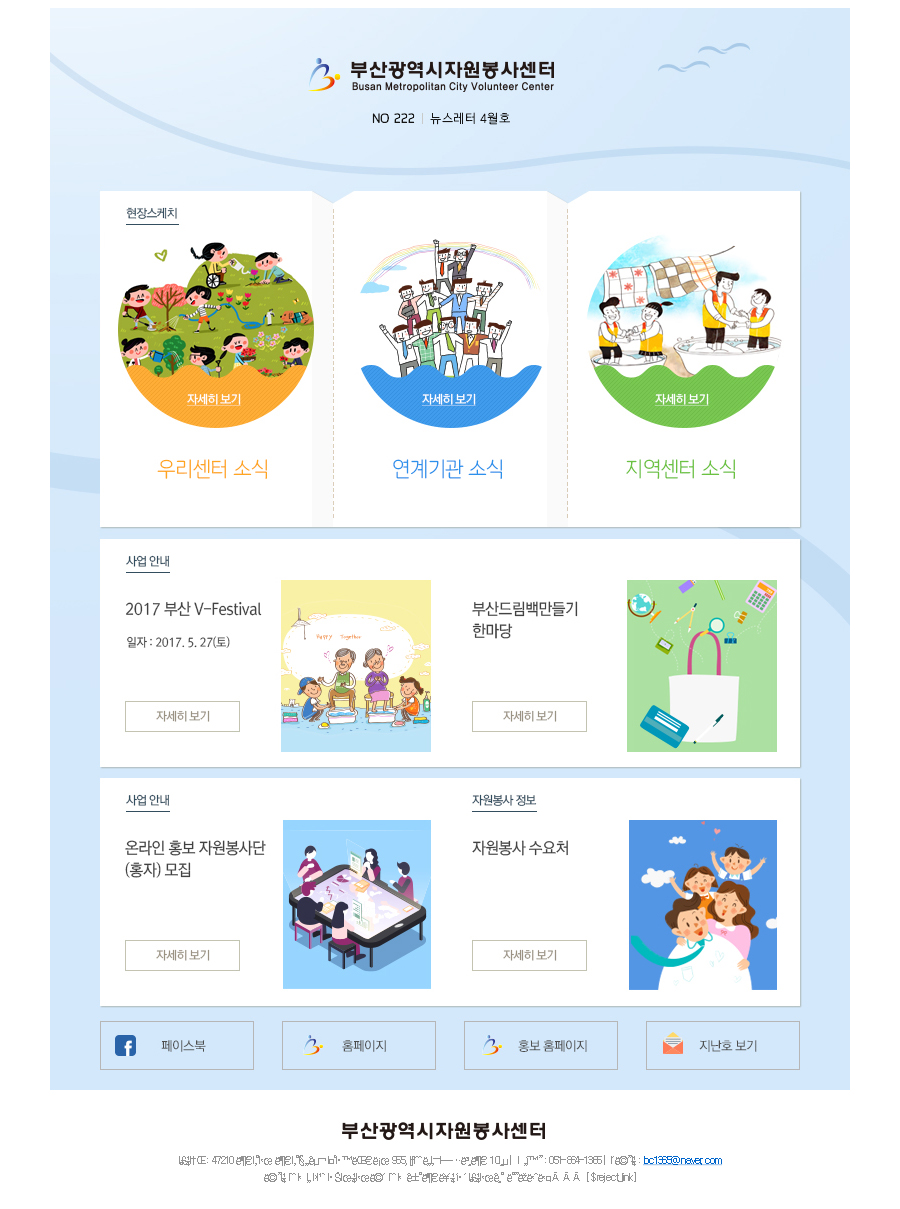
Task: View details of 2017 부산 V-Festival
Action: click(x=182, y=716)
